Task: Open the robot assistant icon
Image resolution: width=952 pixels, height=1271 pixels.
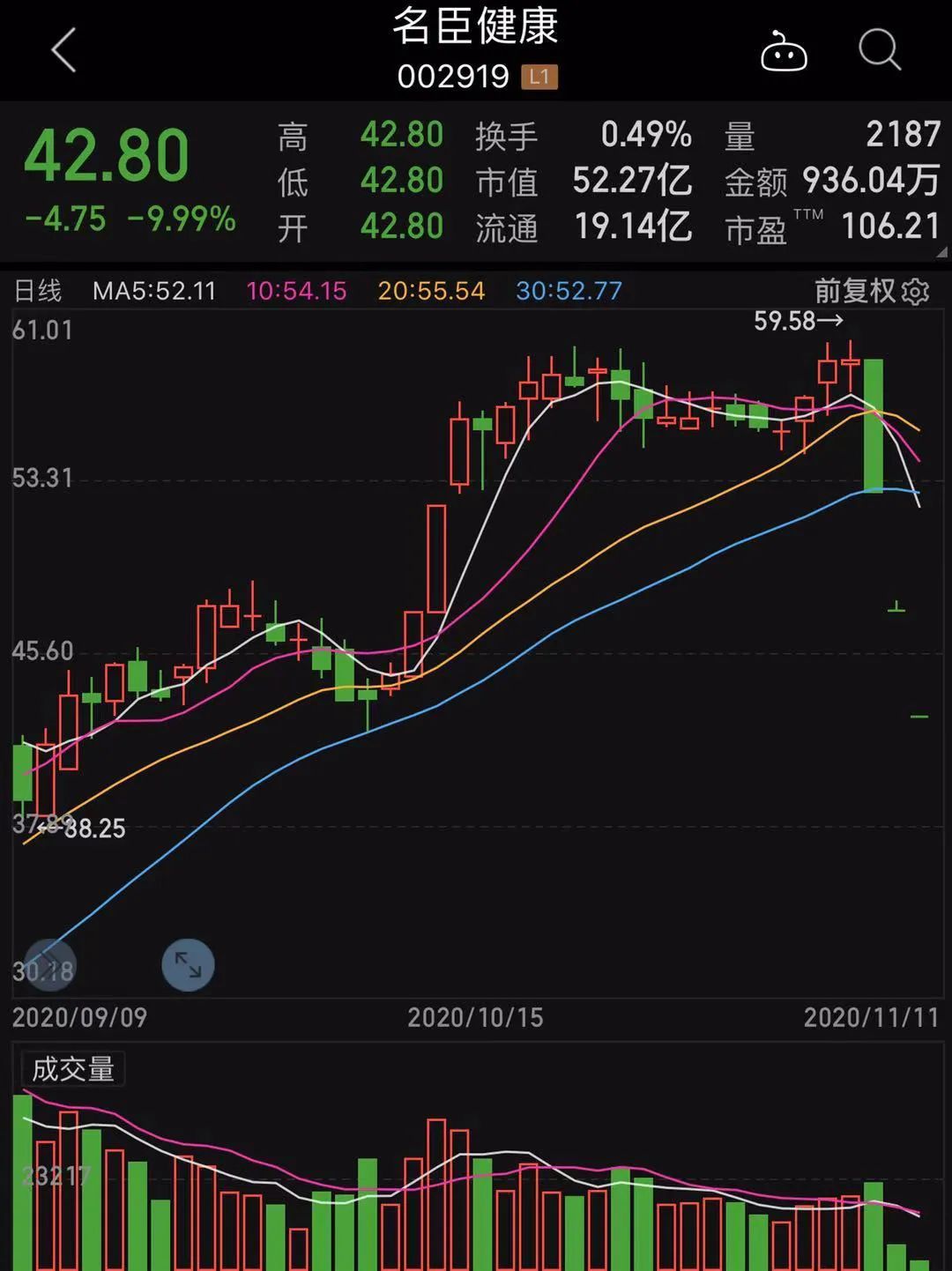Action: coord(784,52)
